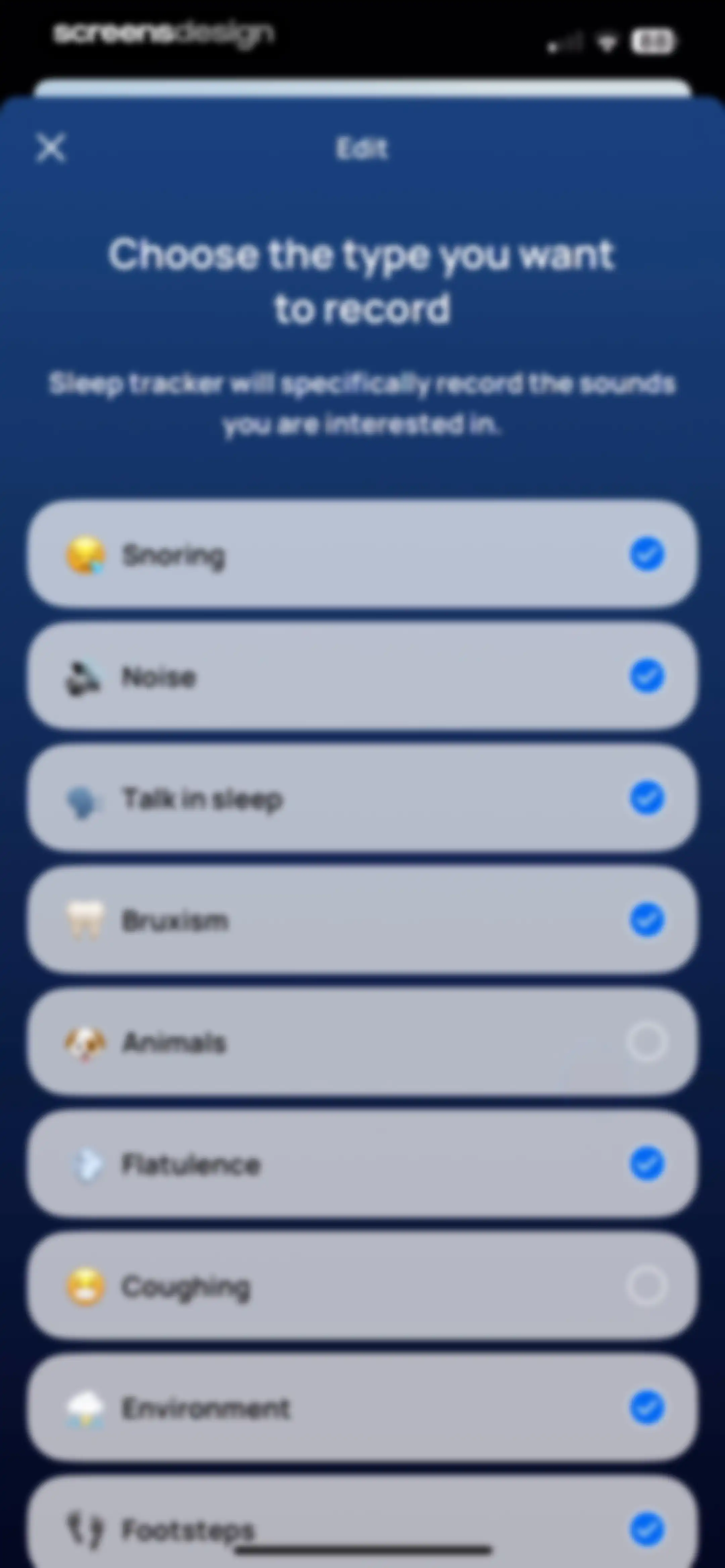Enable Animals sound recording

(x=646, y=1042)
